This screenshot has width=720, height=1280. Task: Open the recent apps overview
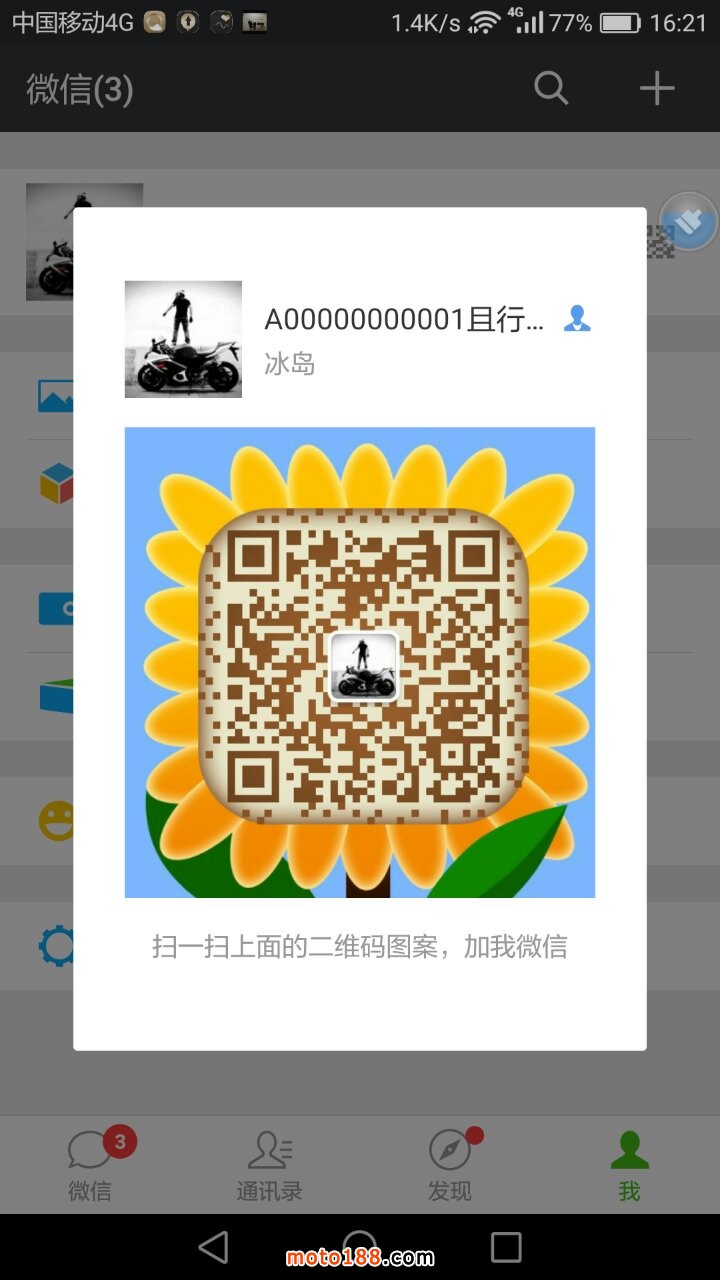(506, 1247)
